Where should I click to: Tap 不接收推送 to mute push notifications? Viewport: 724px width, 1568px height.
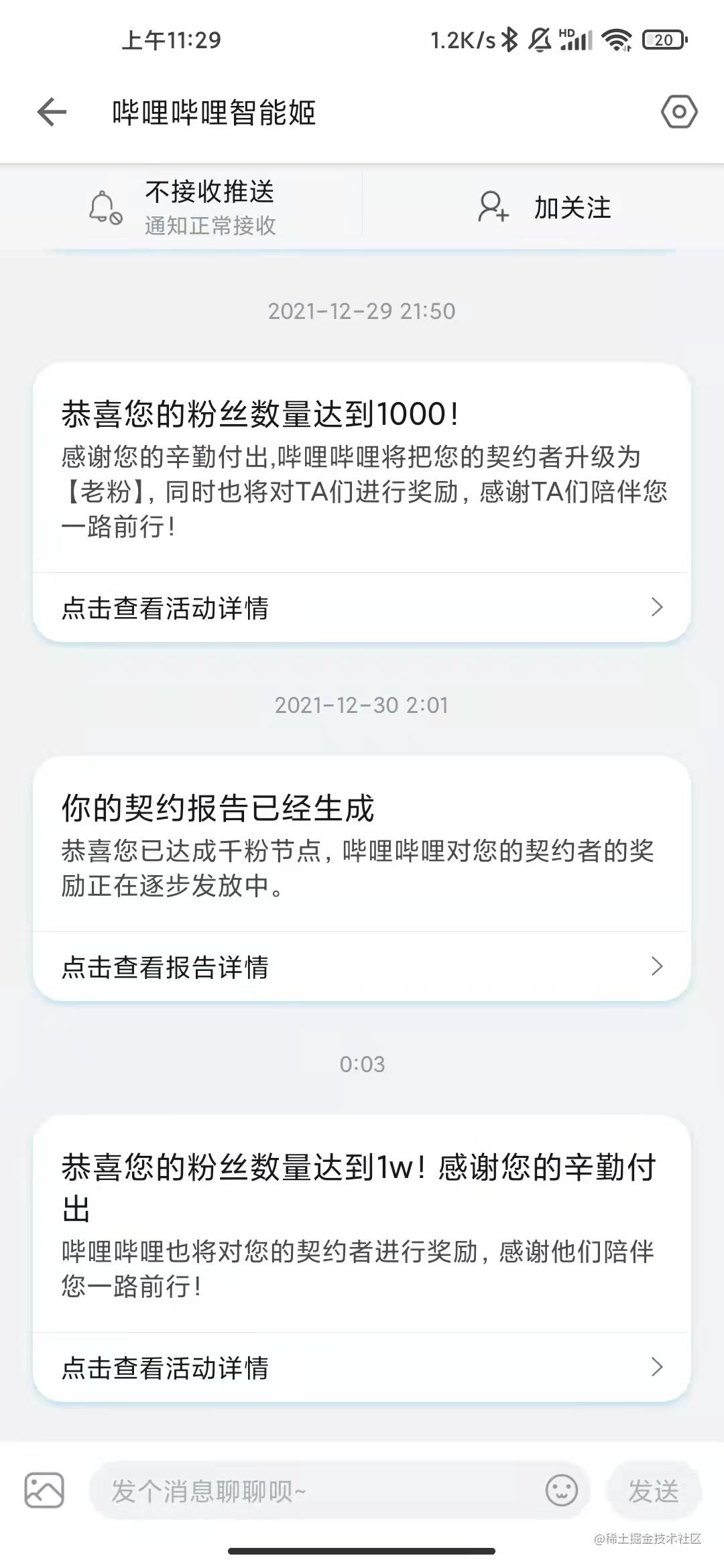tap(182, 207)
